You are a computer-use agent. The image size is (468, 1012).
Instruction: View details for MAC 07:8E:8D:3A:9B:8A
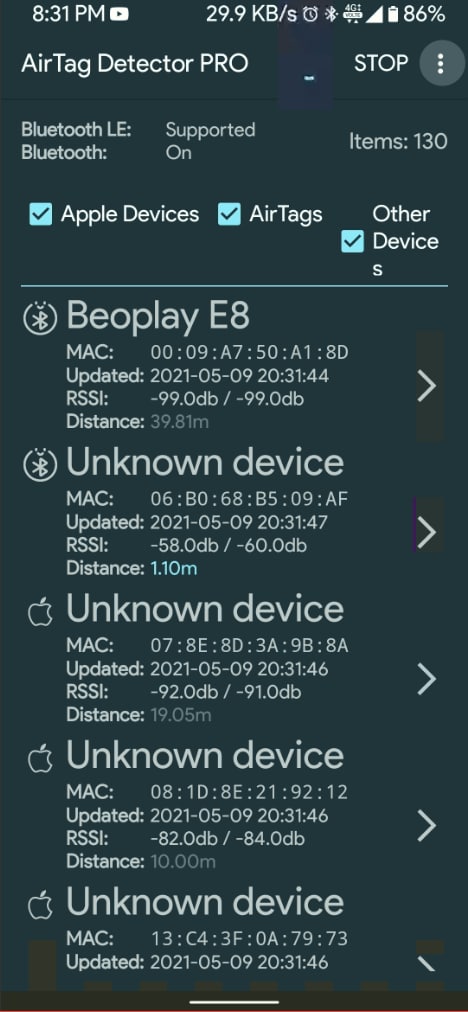tap(234, 658)
